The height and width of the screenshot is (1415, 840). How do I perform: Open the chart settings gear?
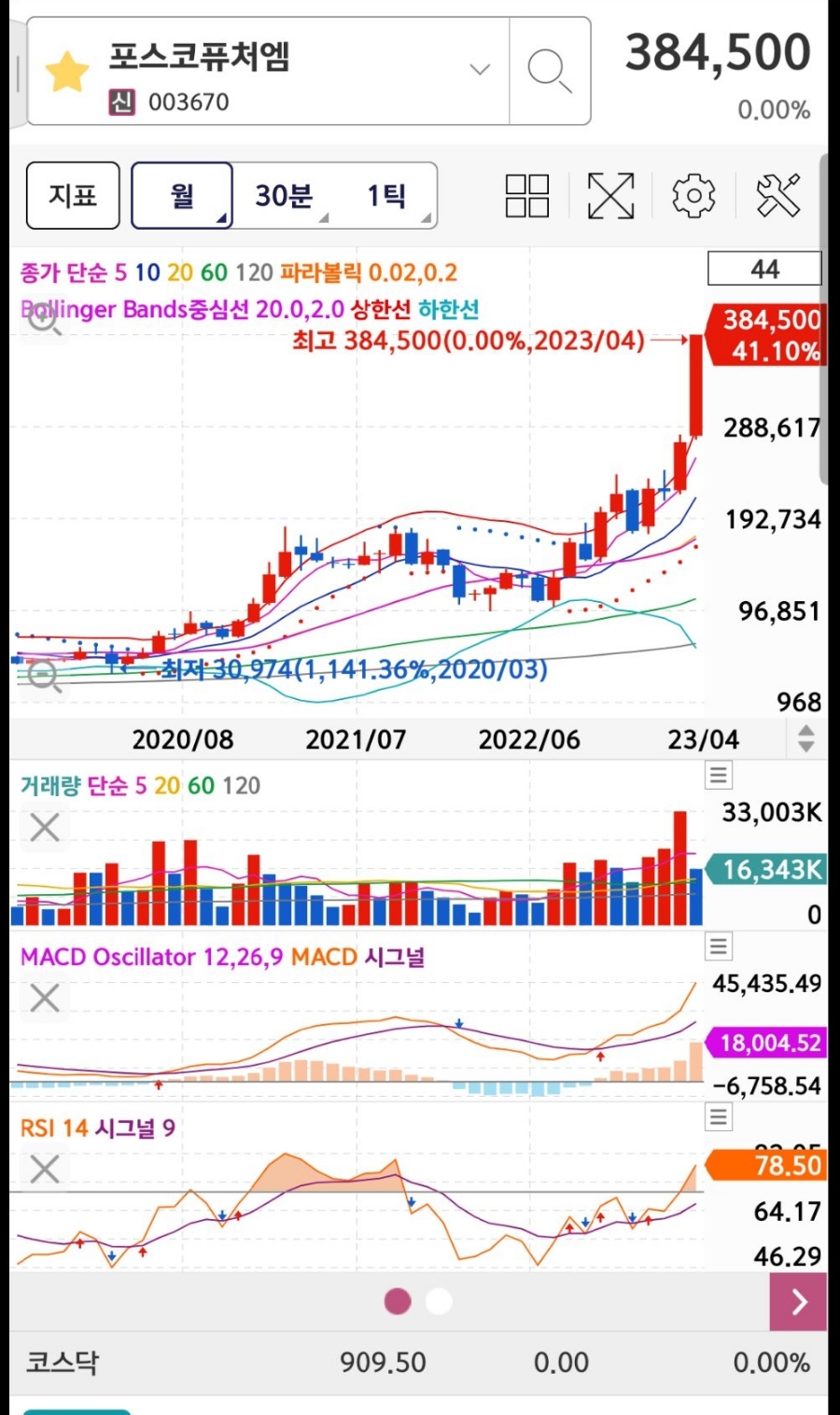pos(693,196)
